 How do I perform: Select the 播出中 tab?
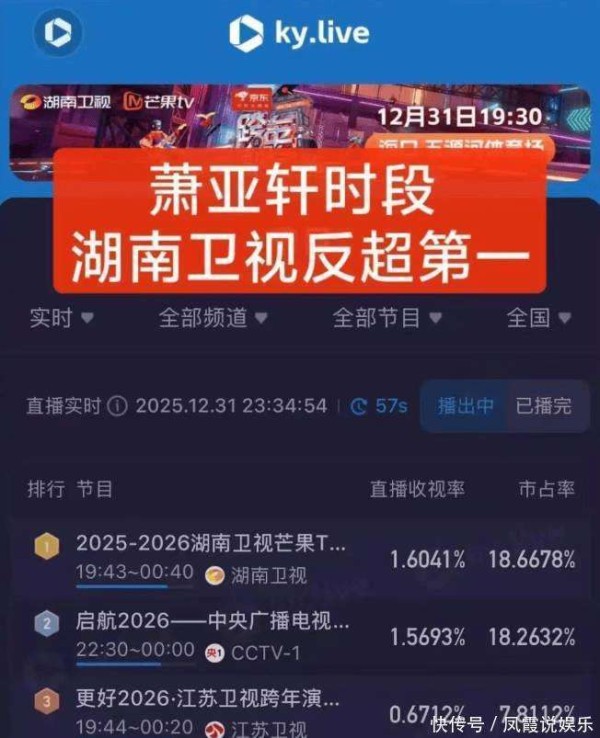pos(465,406)
